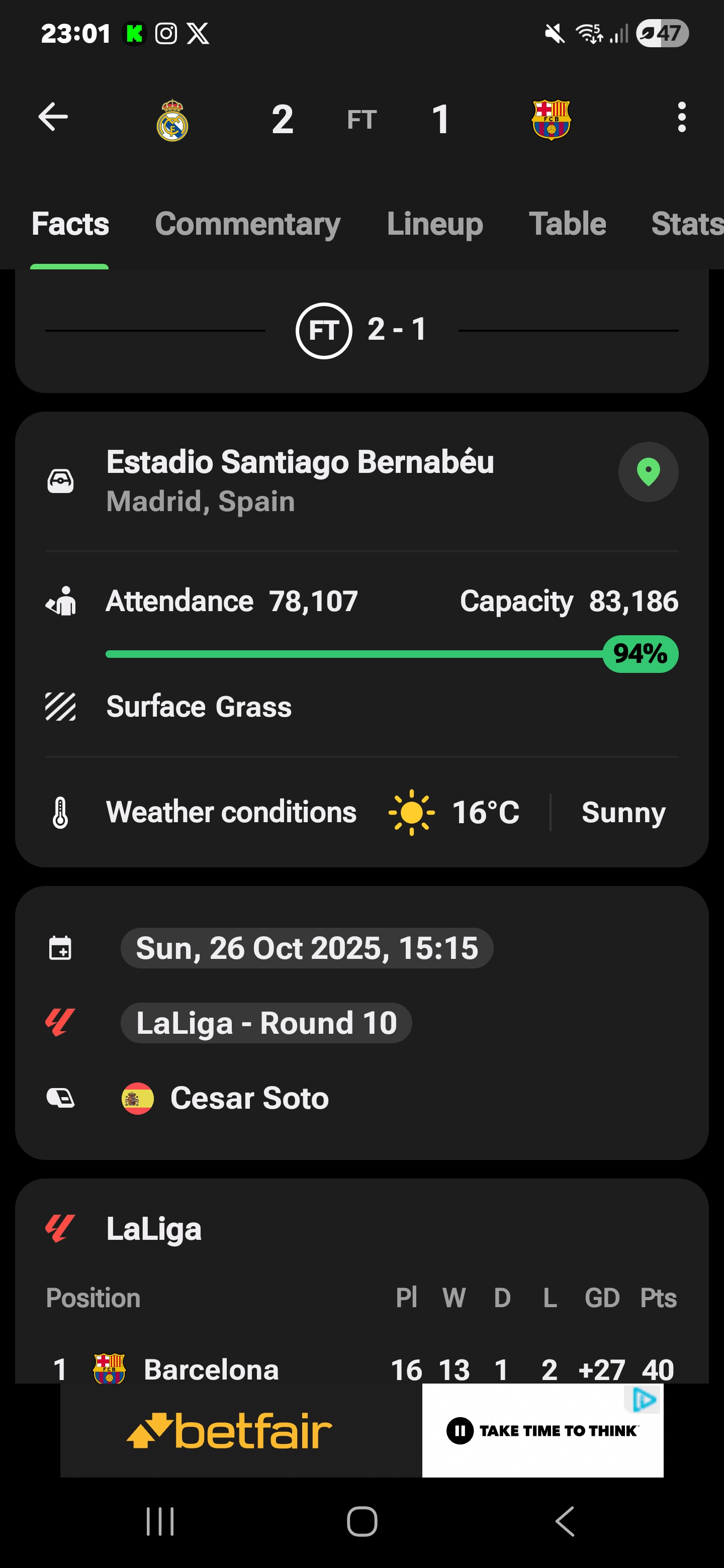Image resolution: width=724 pixels, height=1568 pixels.
Task: Open the Sun, 26 Oct 2025 date chip
Action: [307, 948]
